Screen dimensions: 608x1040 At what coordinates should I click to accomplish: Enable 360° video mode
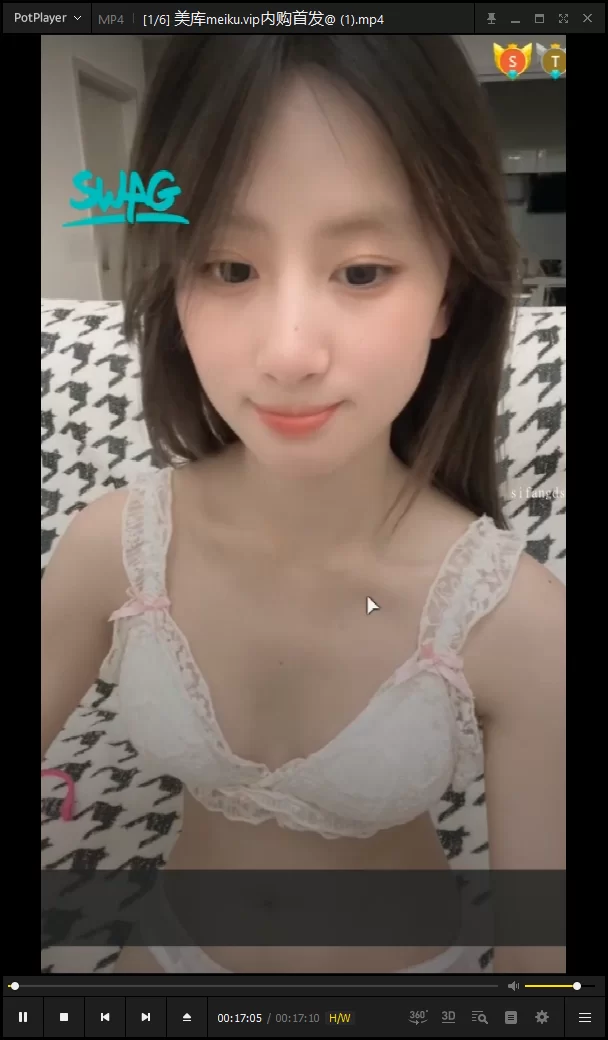point(418,1017)
